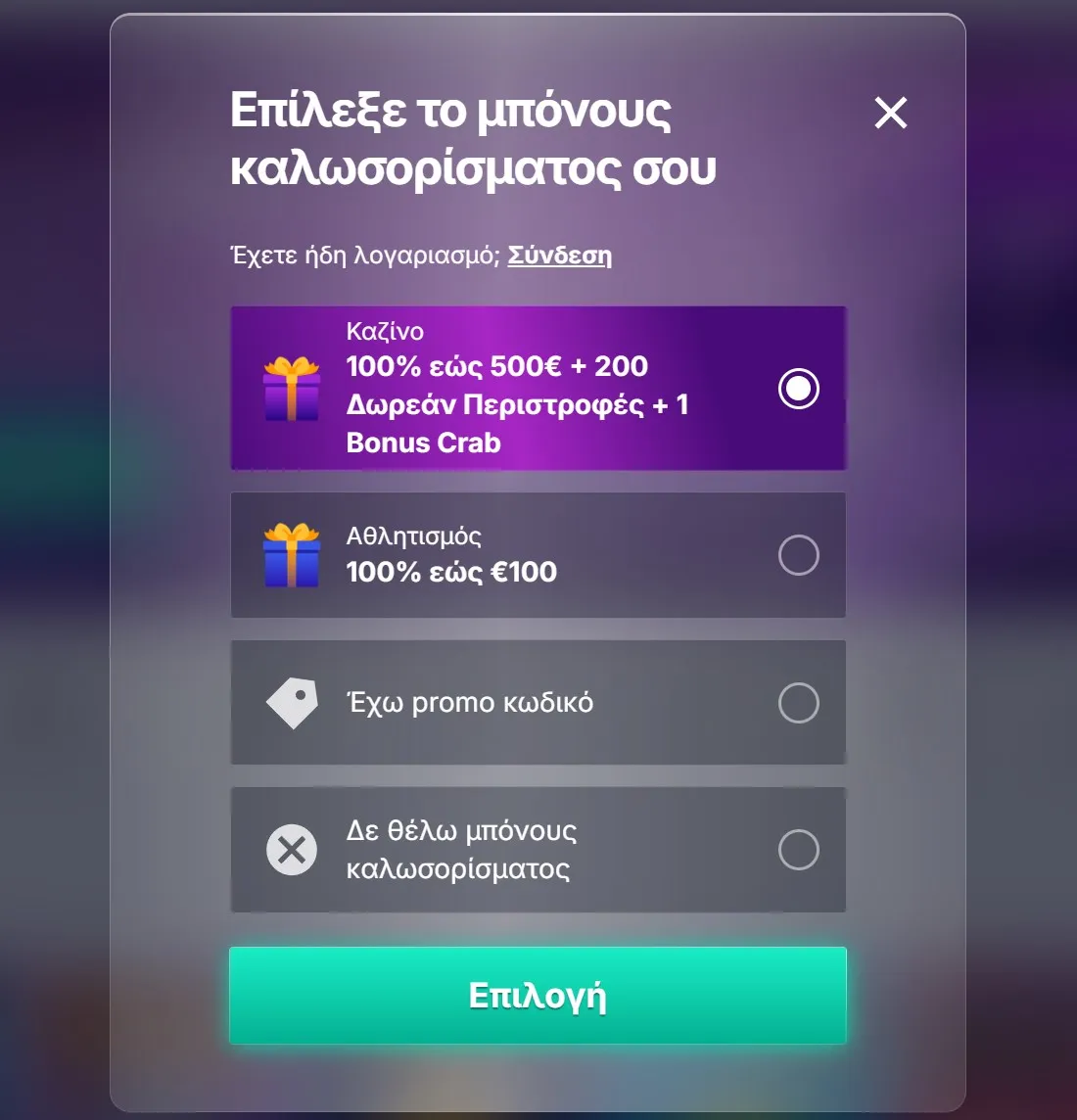
Task: Choose the Αθλητισμός 100% έως €100 bonus
Action: click(798, 555)
